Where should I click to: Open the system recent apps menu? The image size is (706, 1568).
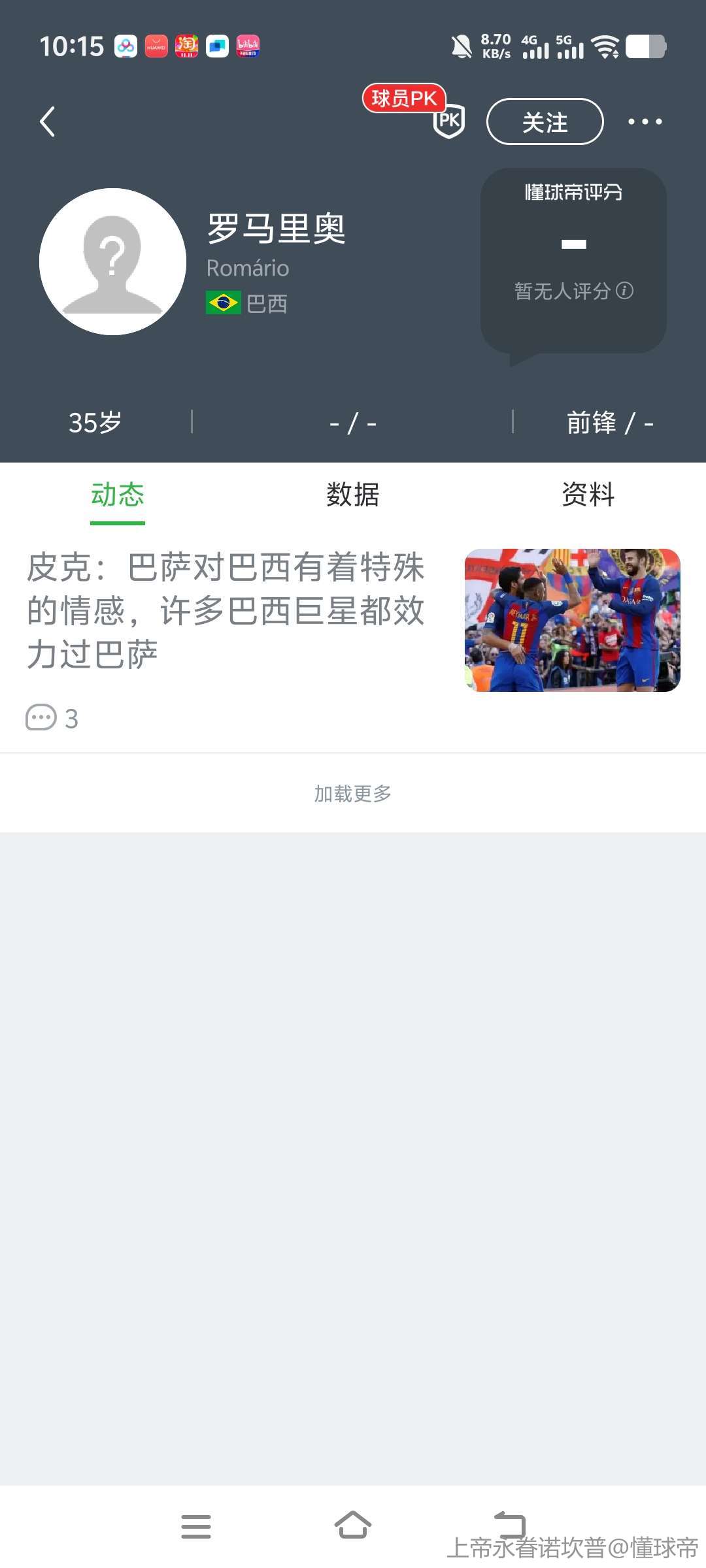click(x=195, y=1526)
